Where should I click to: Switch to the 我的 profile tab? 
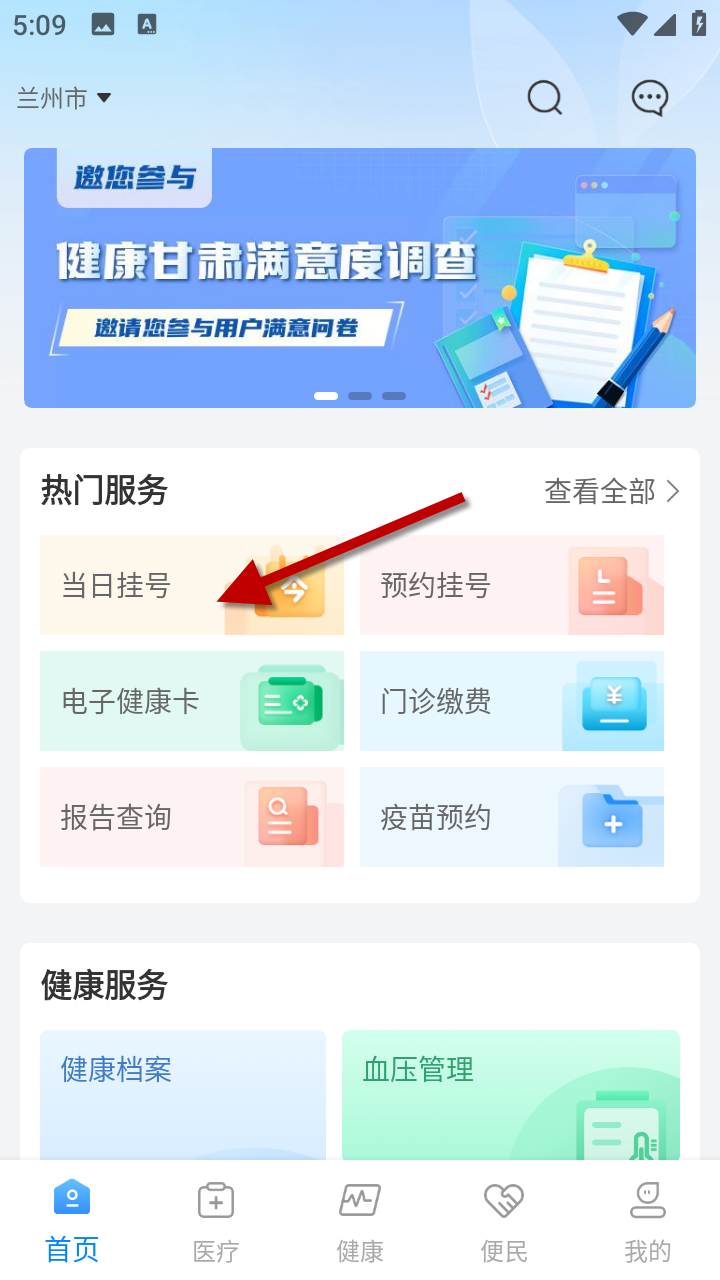pyautogui.click(x=648, y=1220)
